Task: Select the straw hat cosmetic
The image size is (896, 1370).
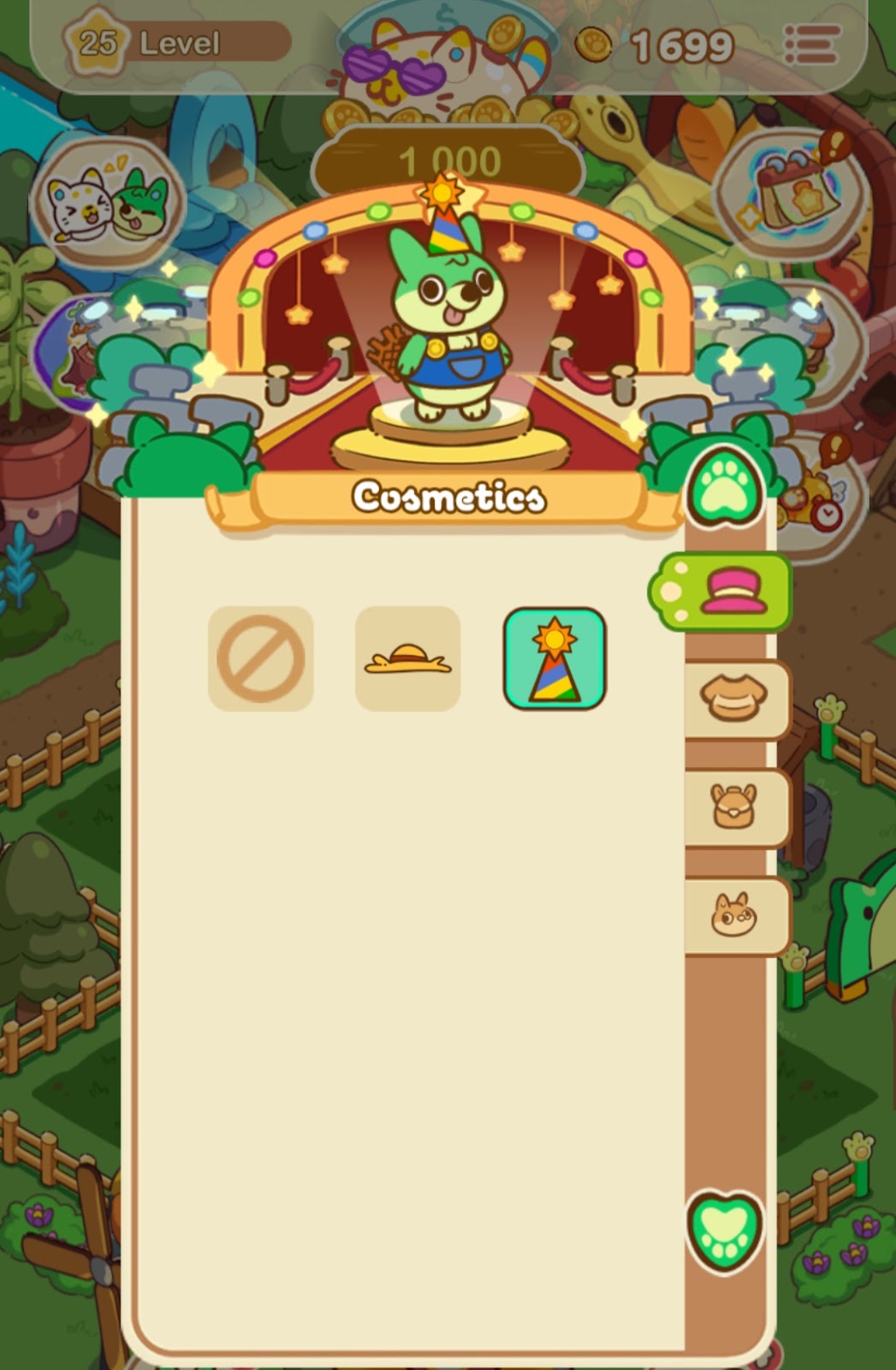Action: pyautogui.click(x=407, y=658)
